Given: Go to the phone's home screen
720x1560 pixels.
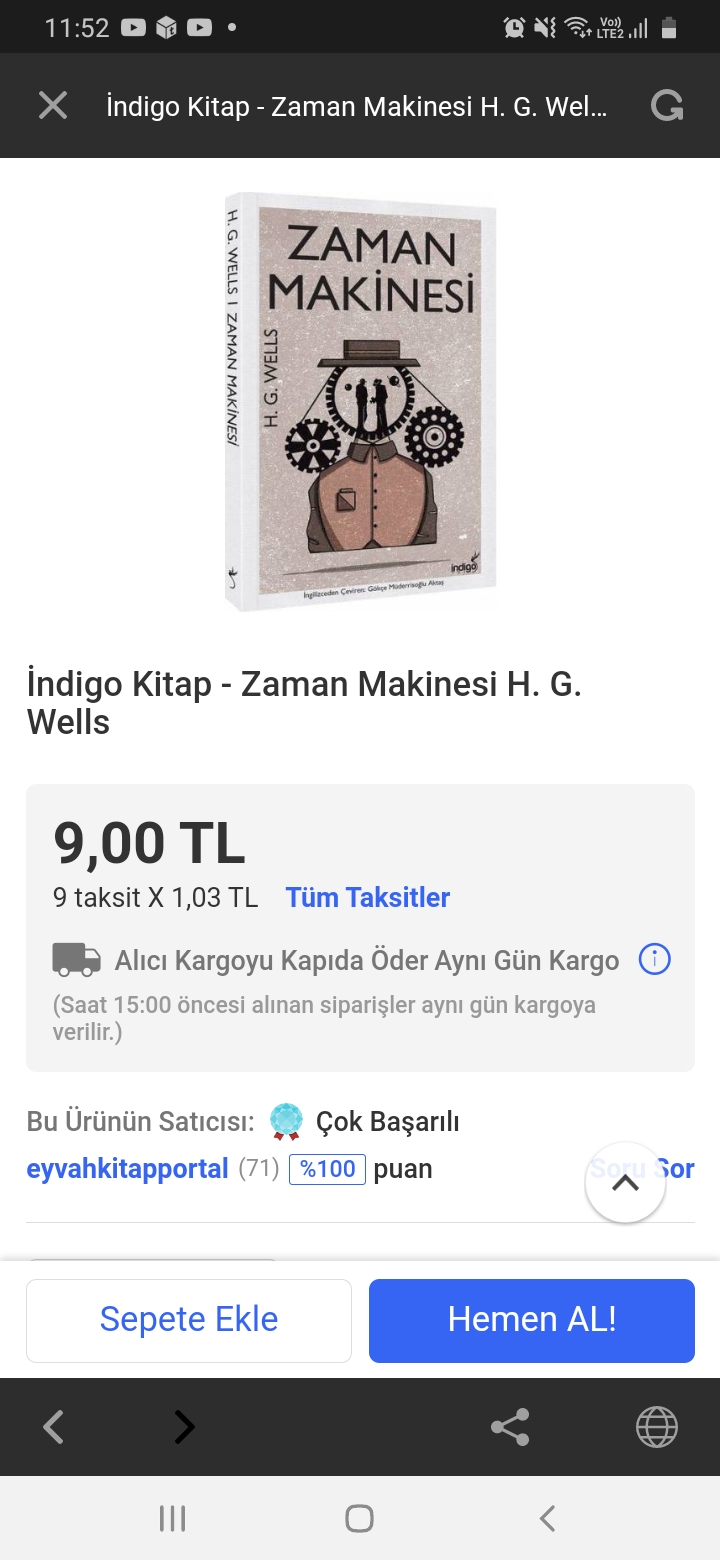Looking at the screenshot, I should coord(359,1519).
